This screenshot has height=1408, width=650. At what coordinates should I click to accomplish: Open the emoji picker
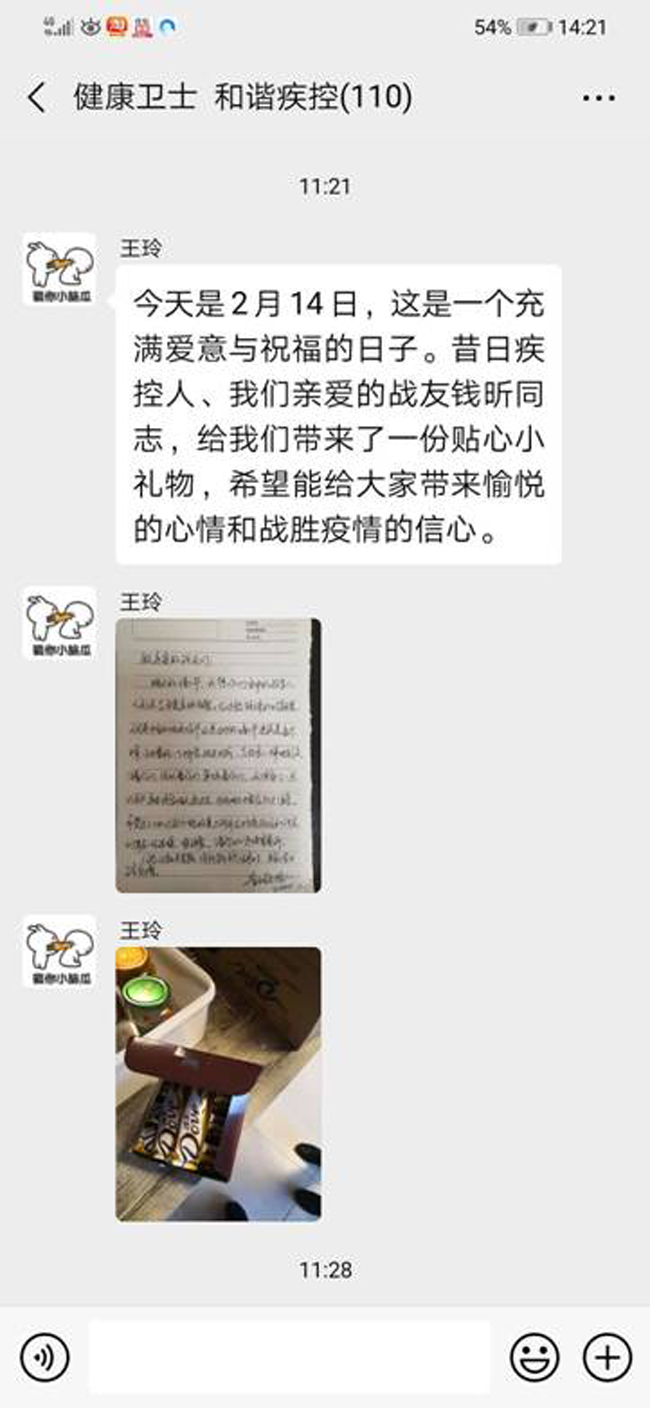click(535, 1358)
